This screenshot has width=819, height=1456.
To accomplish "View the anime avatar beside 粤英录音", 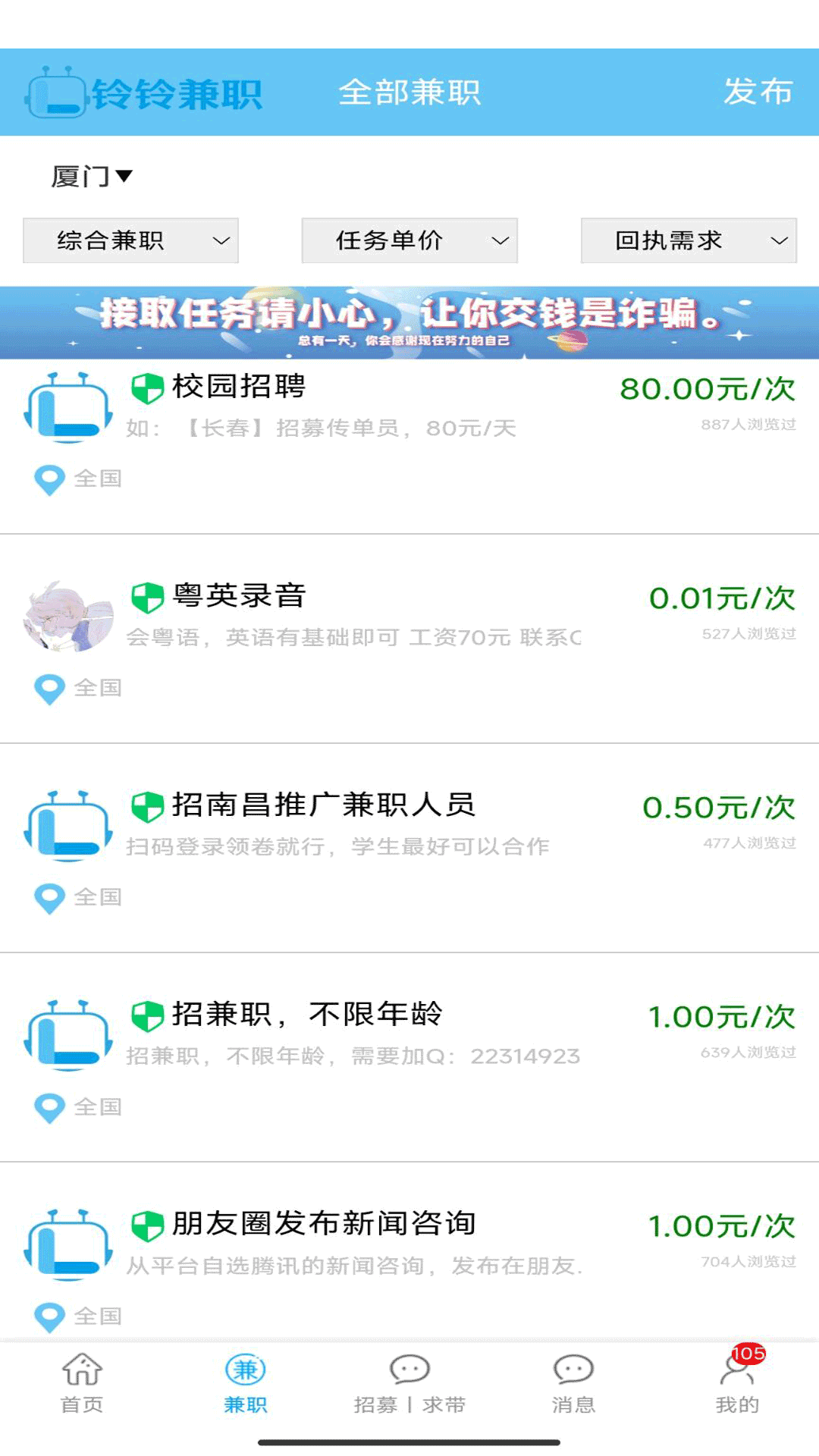I will [x=67, y=617].
